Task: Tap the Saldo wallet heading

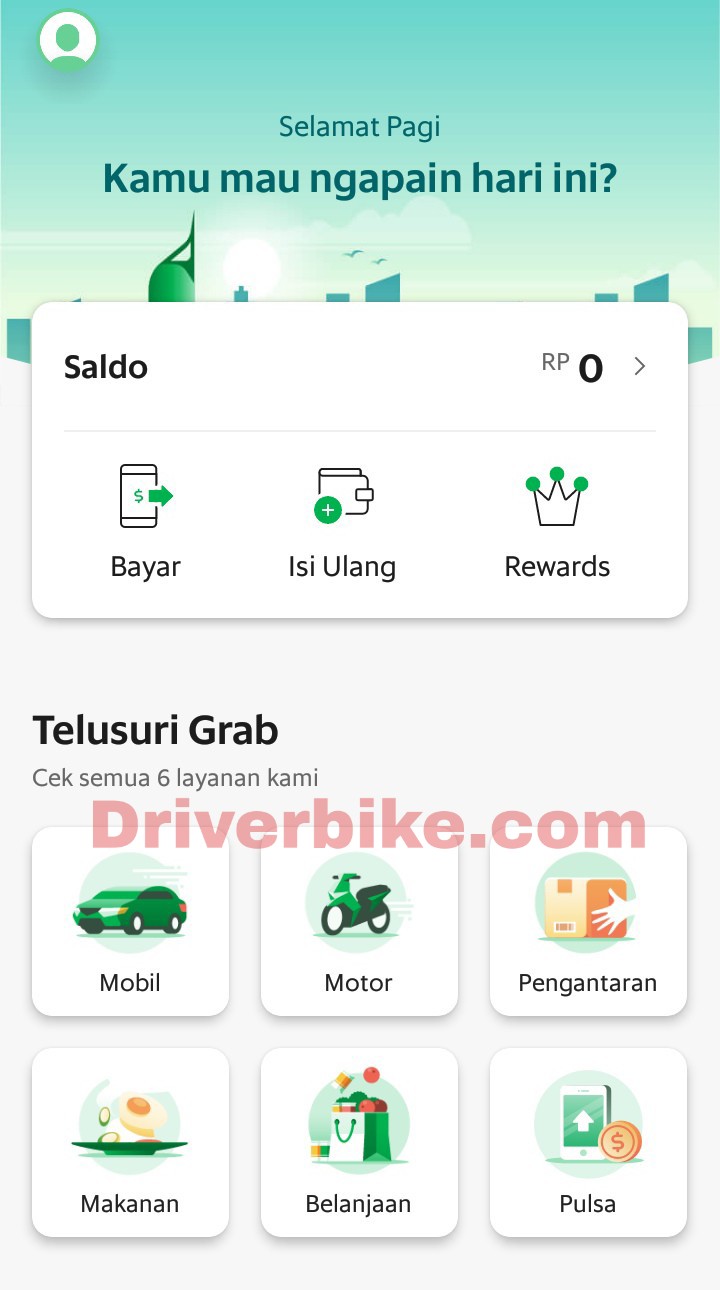Action: [x=106, y=367]
